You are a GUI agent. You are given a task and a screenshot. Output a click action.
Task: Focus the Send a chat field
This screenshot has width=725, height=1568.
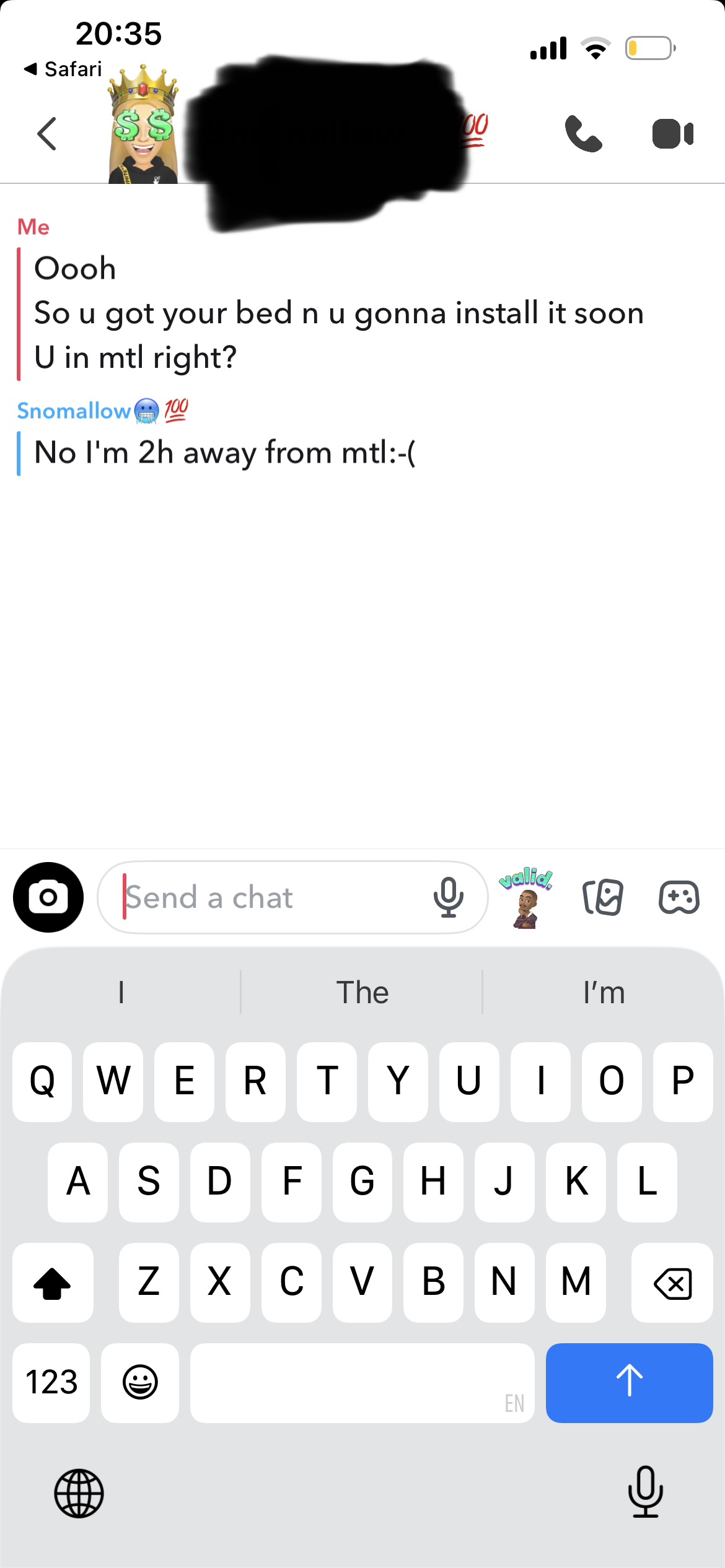(x=266, y=897)
